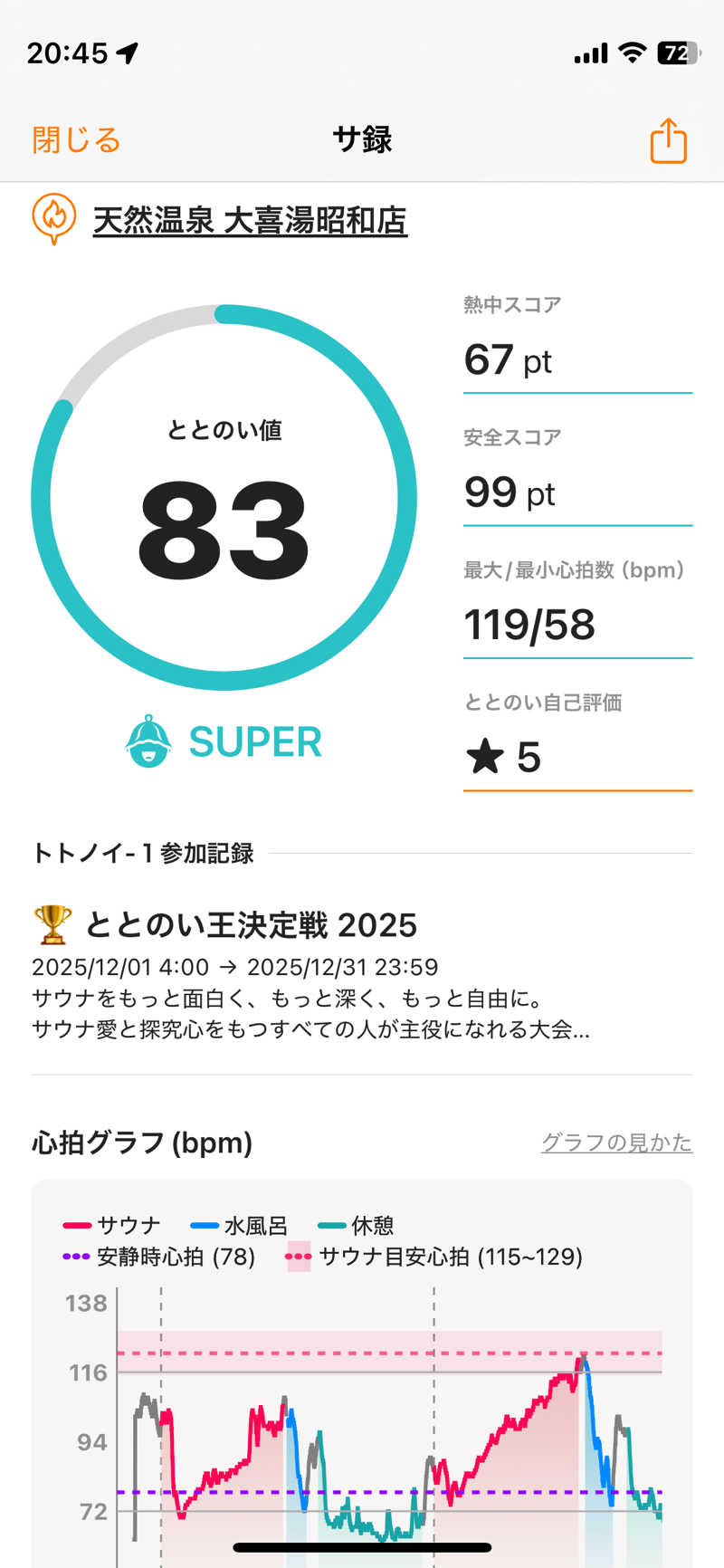Open the グラフの見かた guide link
Screen dimensions: 724x1568
click(x=616, y=1143)
